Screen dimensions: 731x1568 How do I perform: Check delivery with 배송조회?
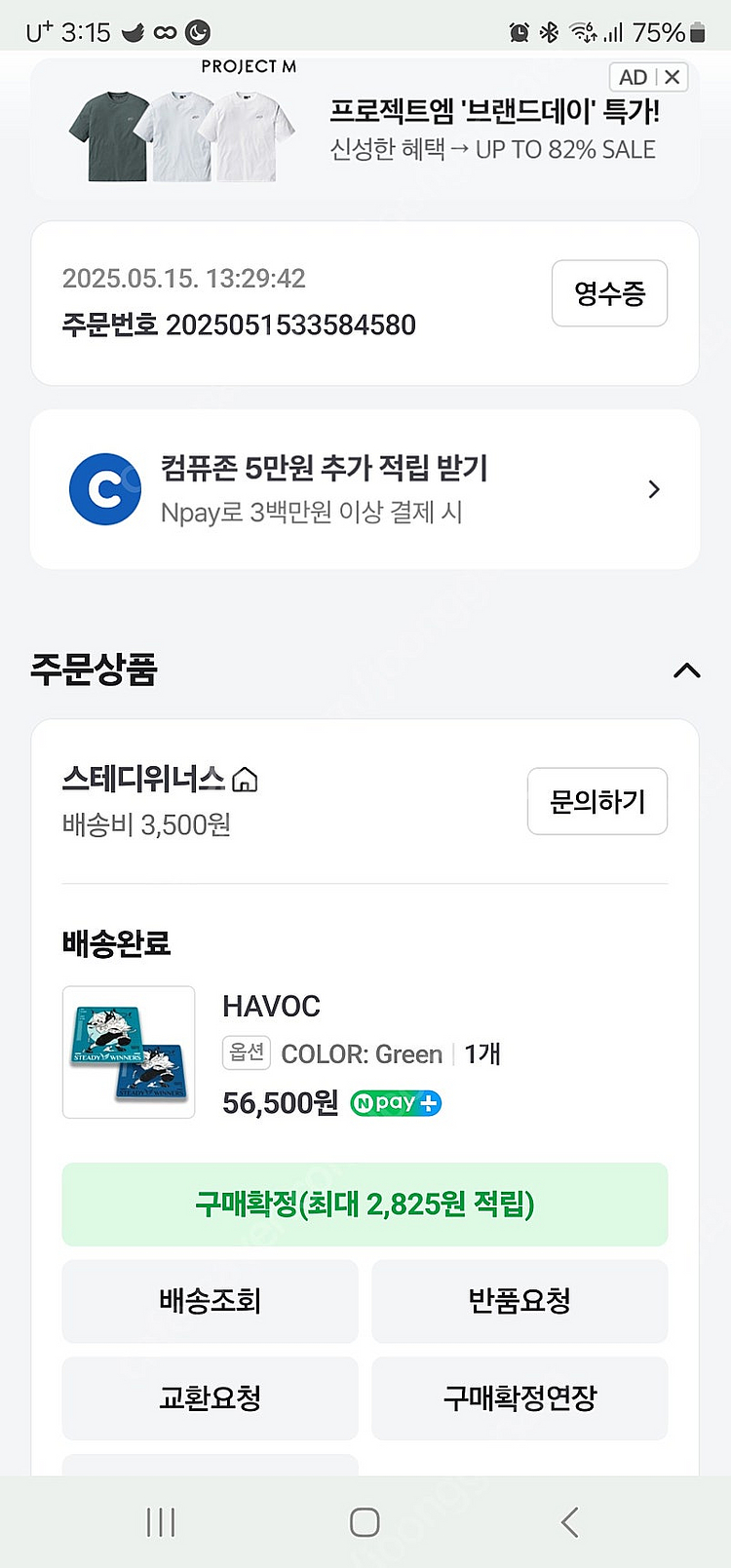point(210,1301)
